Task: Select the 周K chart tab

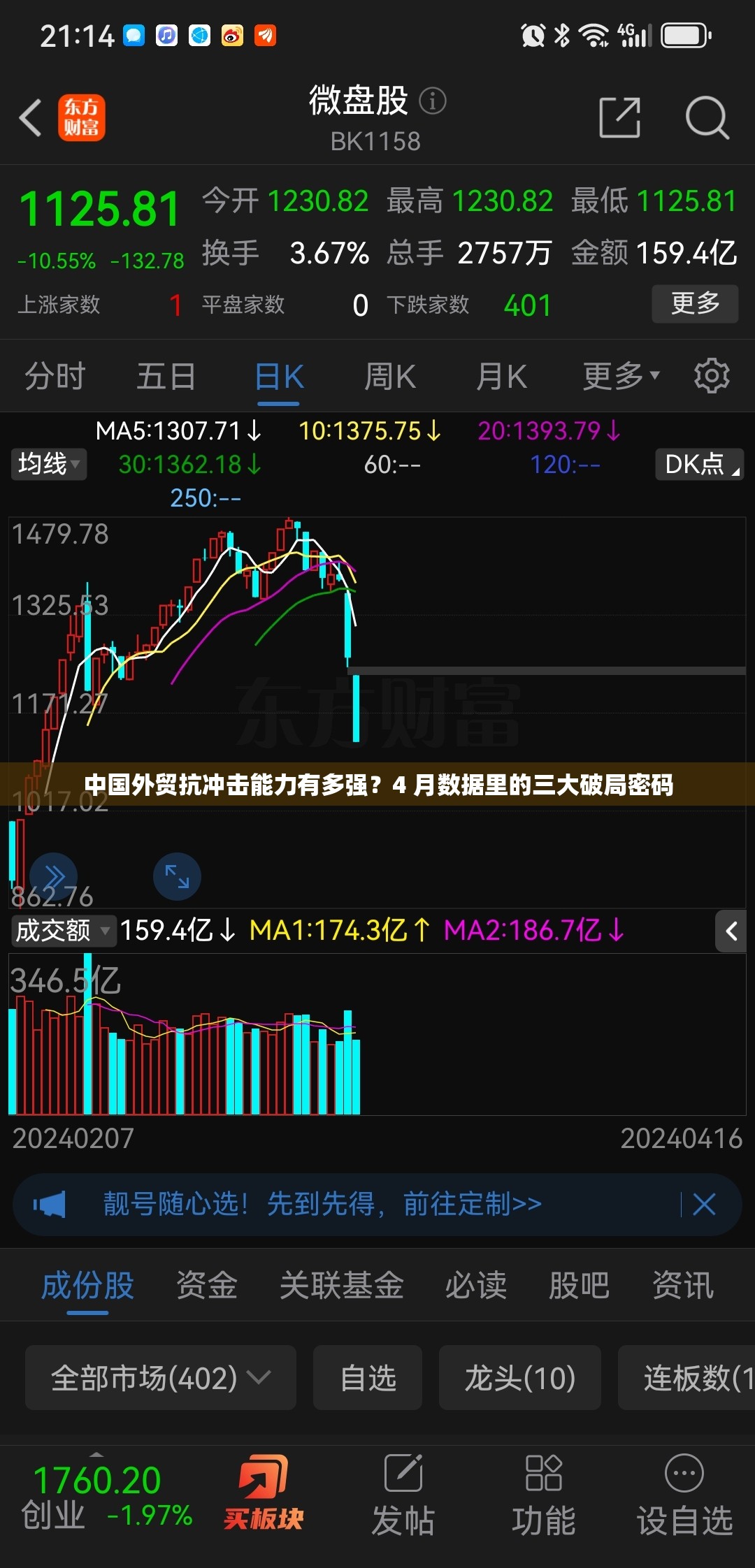Action: [x=390, y=377]
